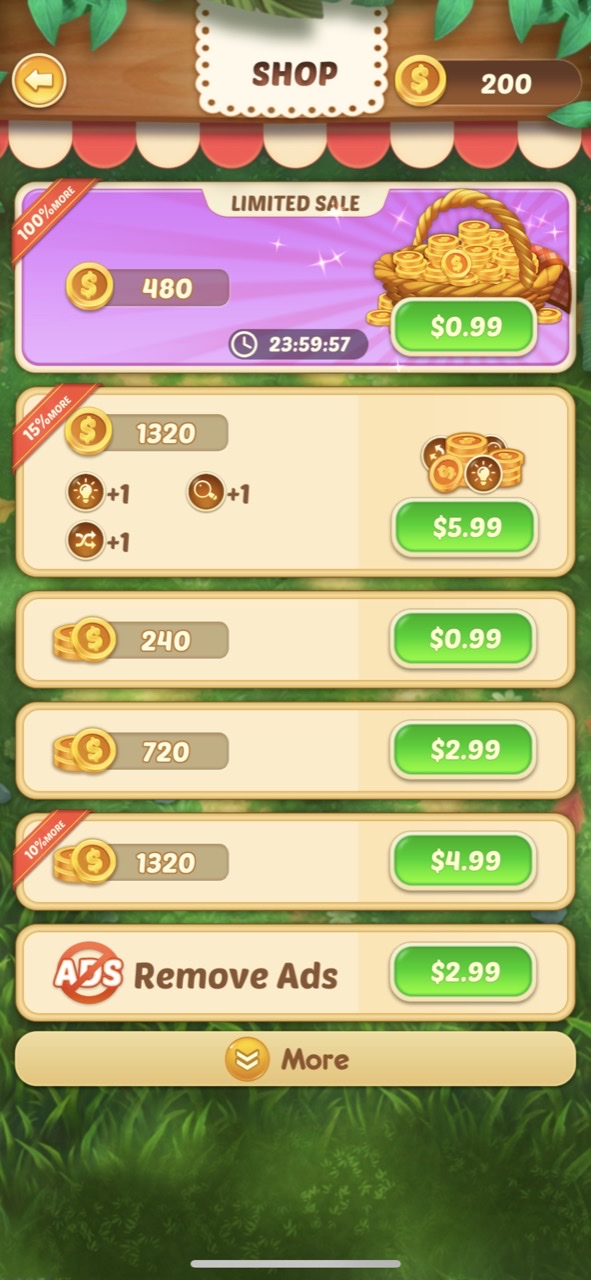Image resolution: width=591 pixels, height=1280 pixels.
Task: Purchase the $5.99 coin and boosters bundle
Action: pos(464,527)
